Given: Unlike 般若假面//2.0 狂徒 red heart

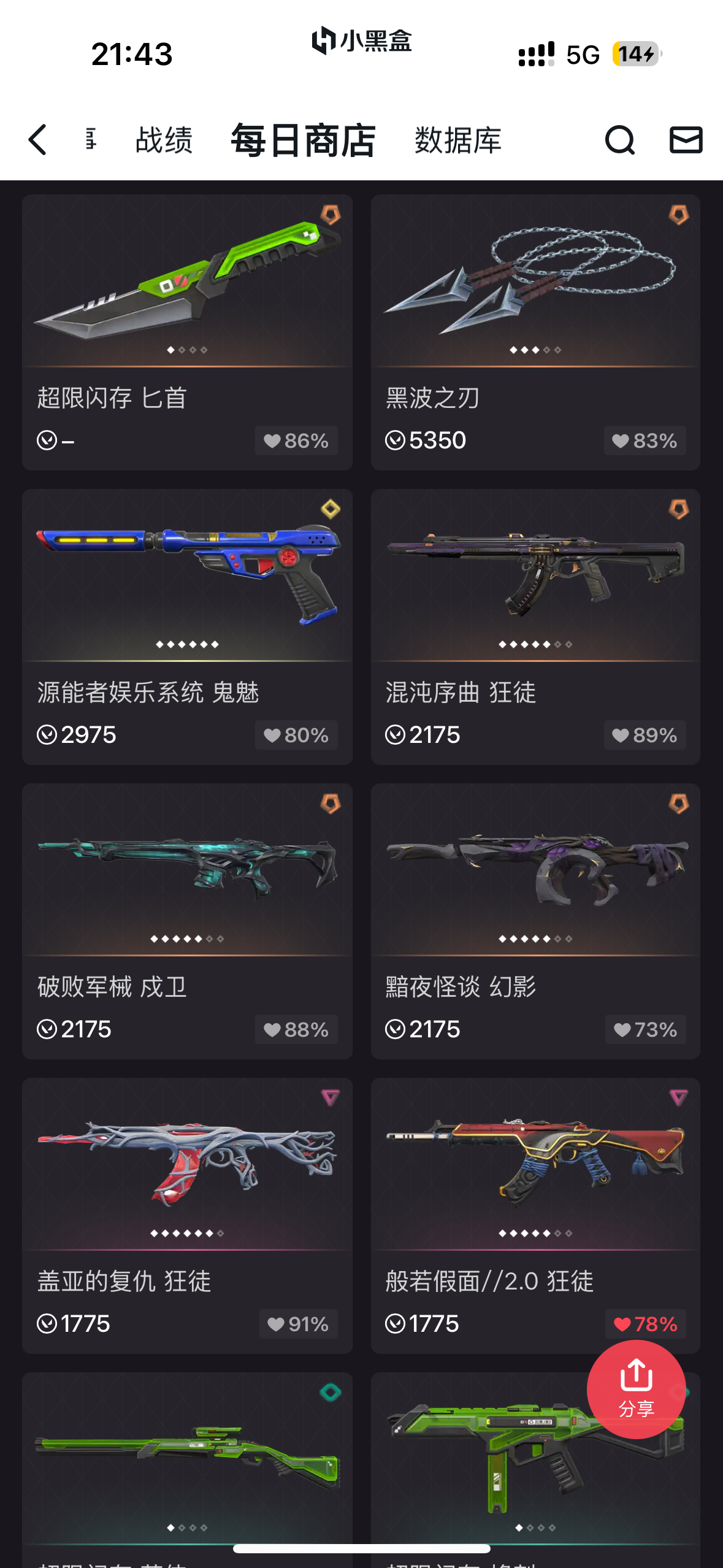Looking at the screenshot, I should click(645, 1324).
